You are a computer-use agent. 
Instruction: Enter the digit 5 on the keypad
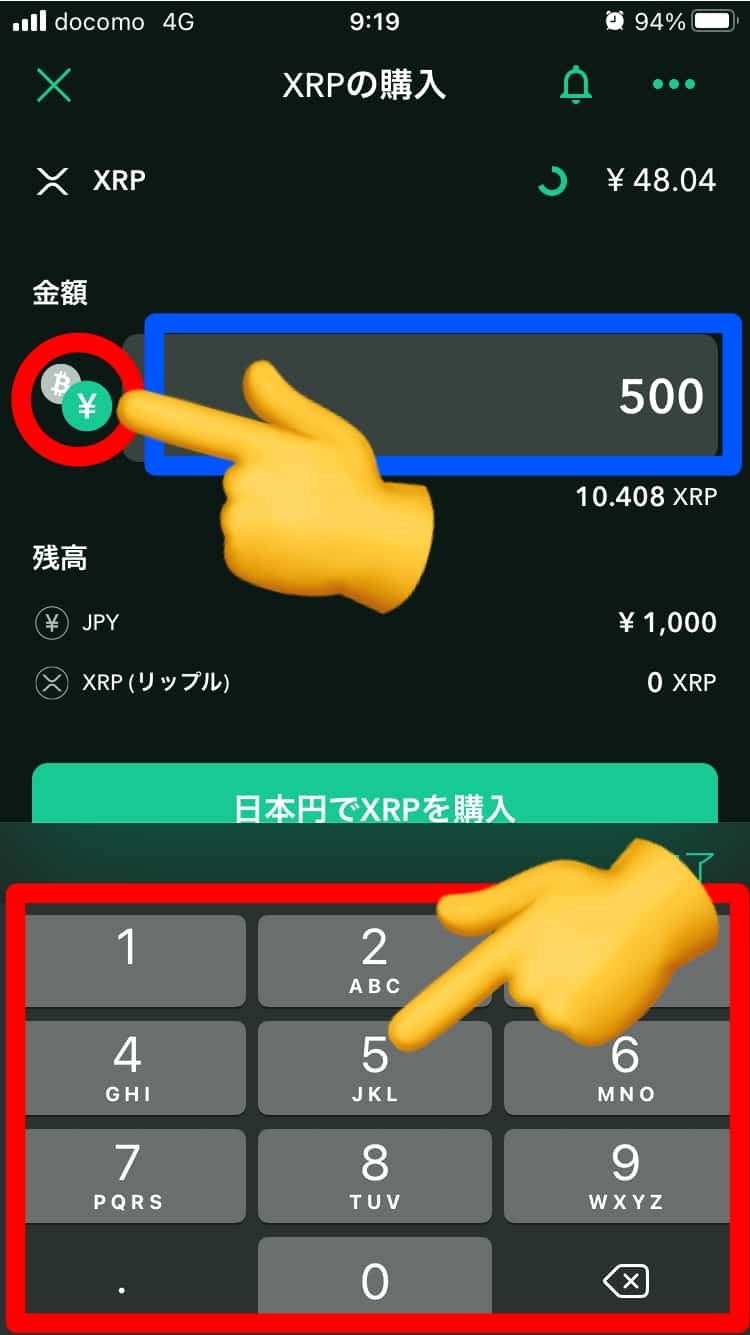(374, 1067)
